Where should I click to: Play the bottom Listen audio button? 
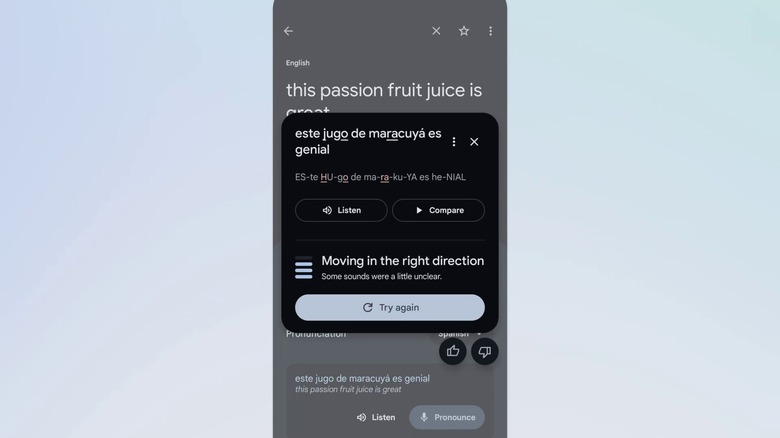tap(376, 417)
